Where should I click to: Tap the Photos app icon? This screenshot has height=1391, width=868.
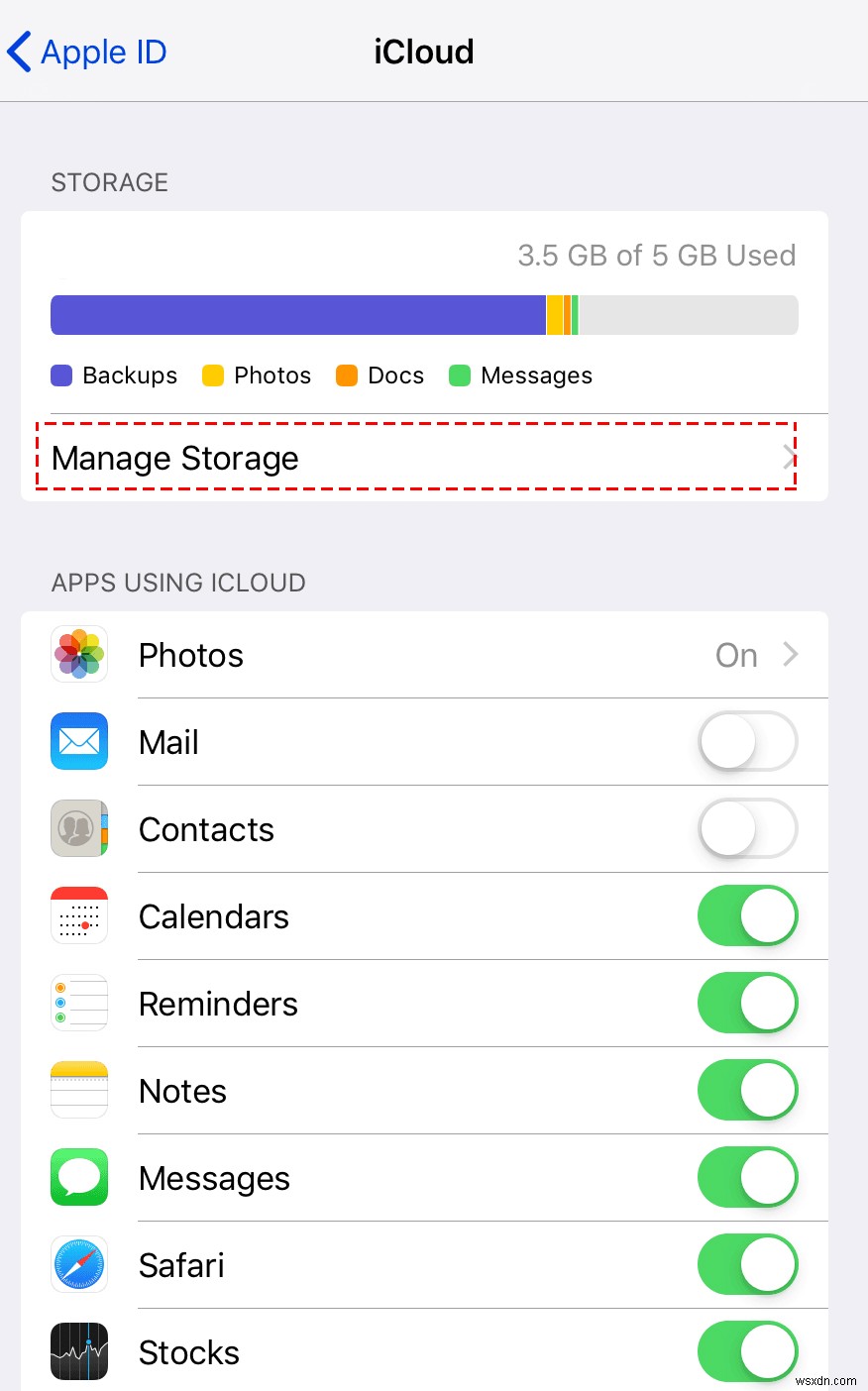tap(79, 654)
